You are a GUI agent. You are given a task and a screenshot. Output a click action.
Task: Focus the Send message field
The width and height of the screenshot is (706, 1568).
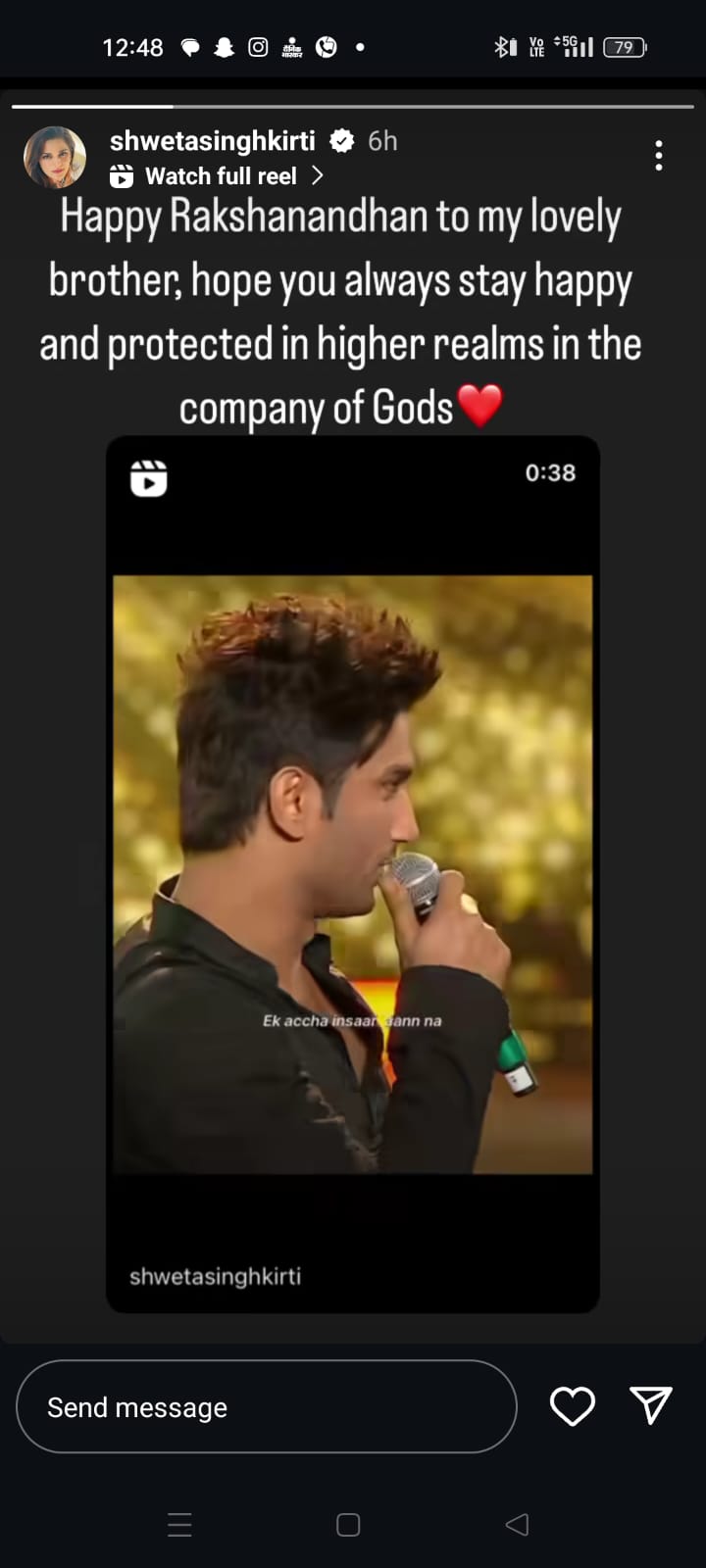click(266, 1406)
